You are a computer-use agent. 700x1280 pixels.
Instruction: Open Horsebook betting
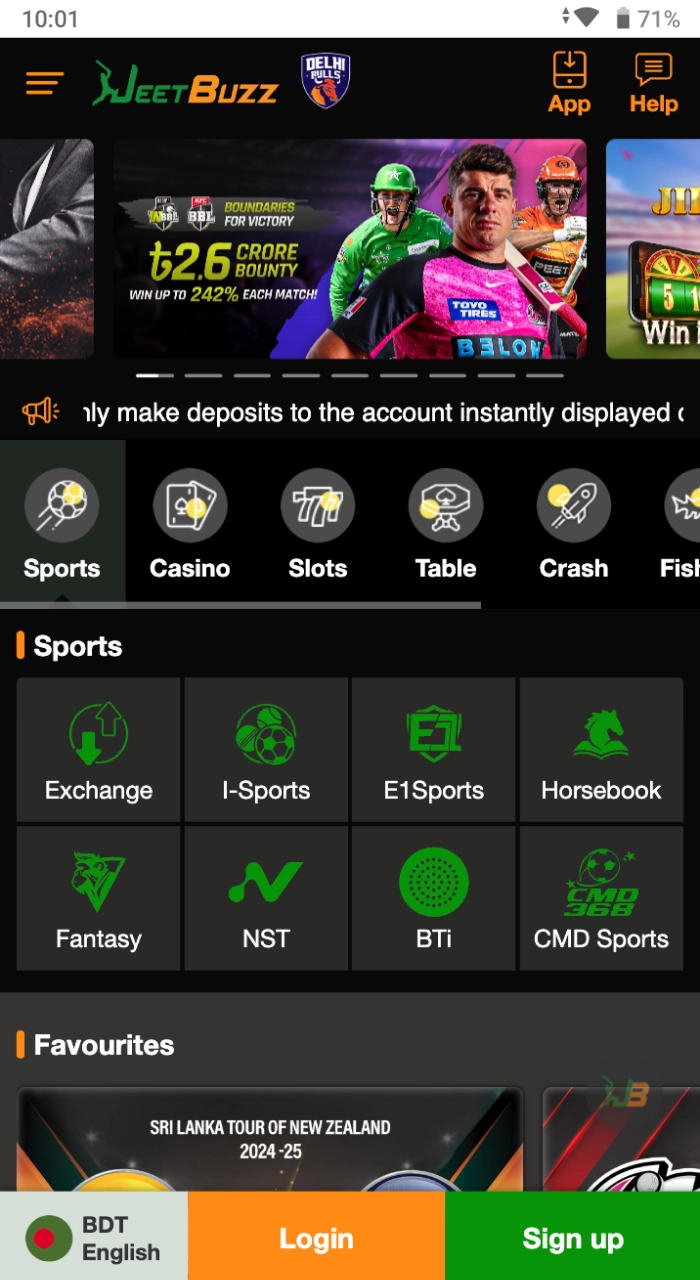(601, 750)
